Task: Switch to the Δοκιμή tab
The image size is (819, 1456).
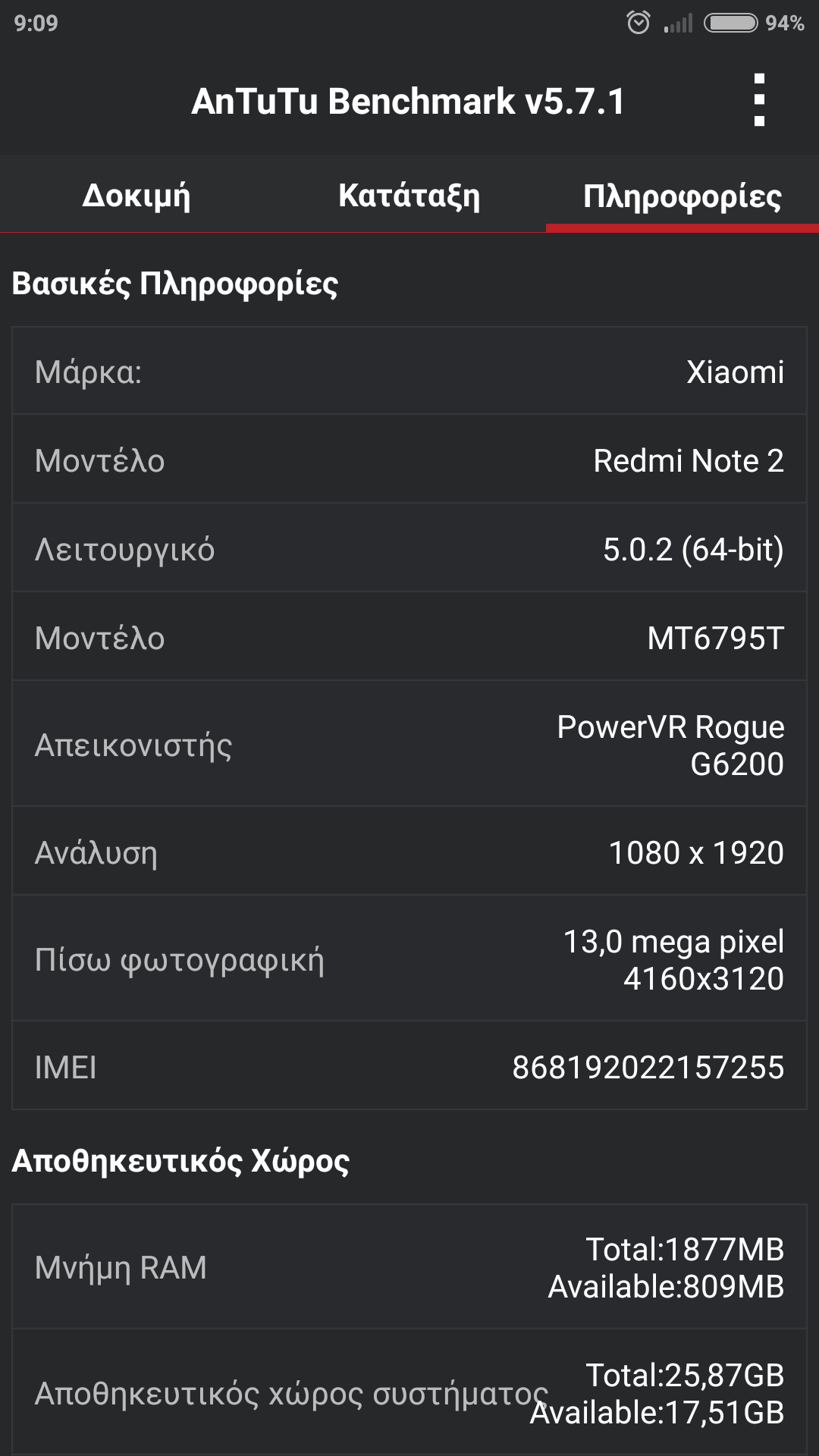Action: [x=136, y=196]
